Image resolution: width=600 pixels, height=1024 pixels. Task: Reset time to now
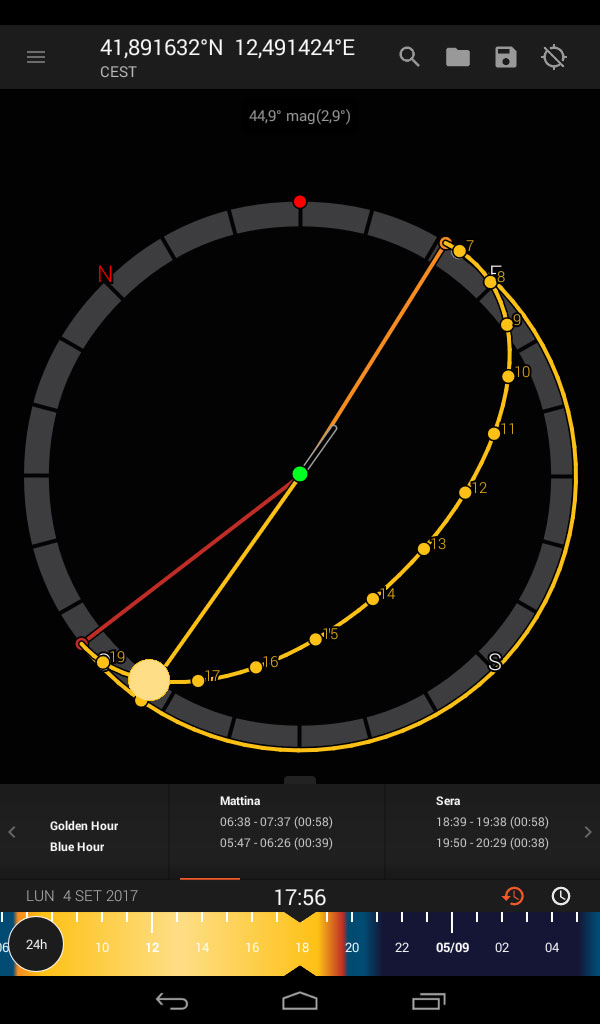click(513, 896)
